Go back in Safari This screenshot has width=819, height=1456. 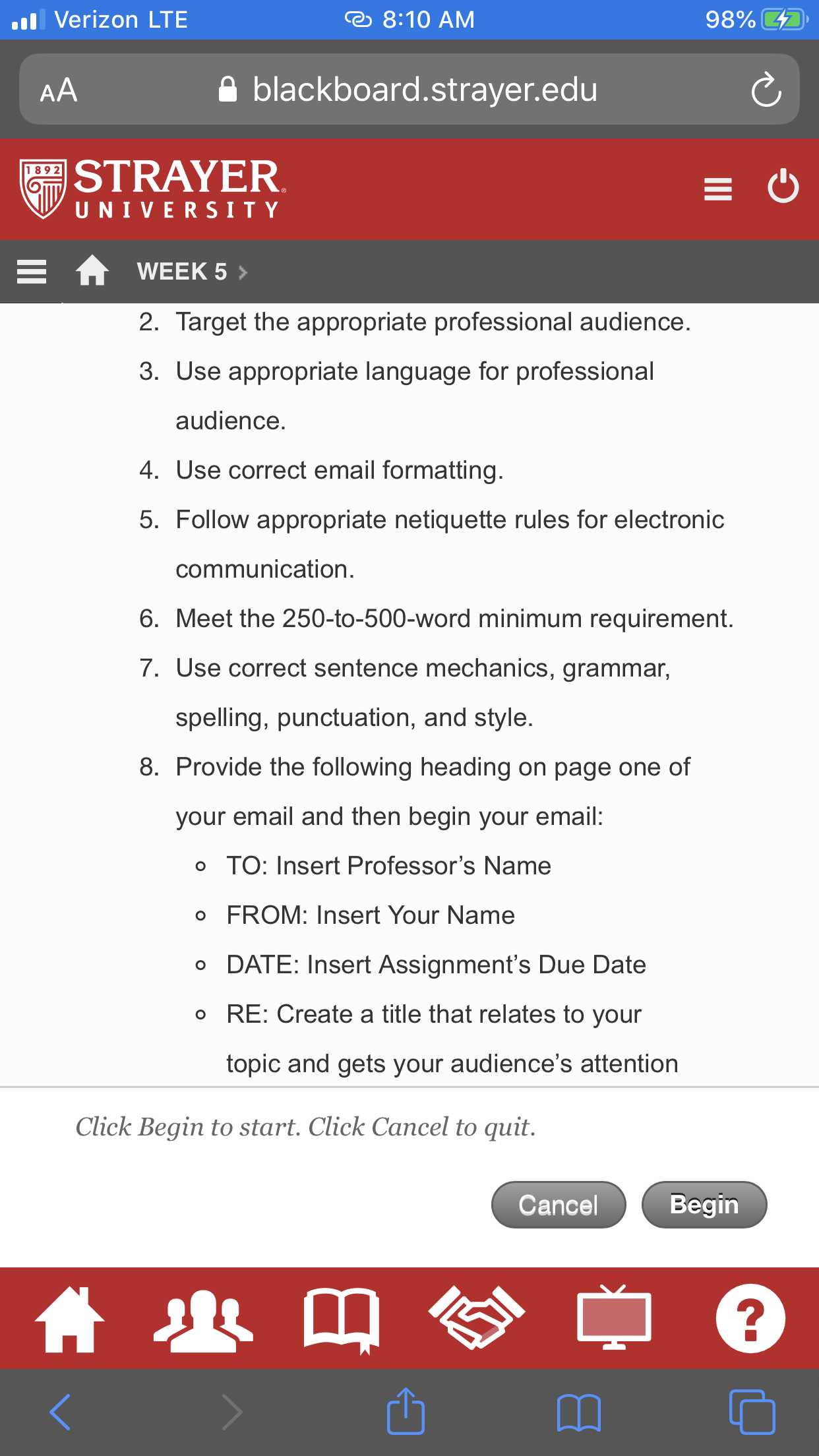pos(60,1412)
